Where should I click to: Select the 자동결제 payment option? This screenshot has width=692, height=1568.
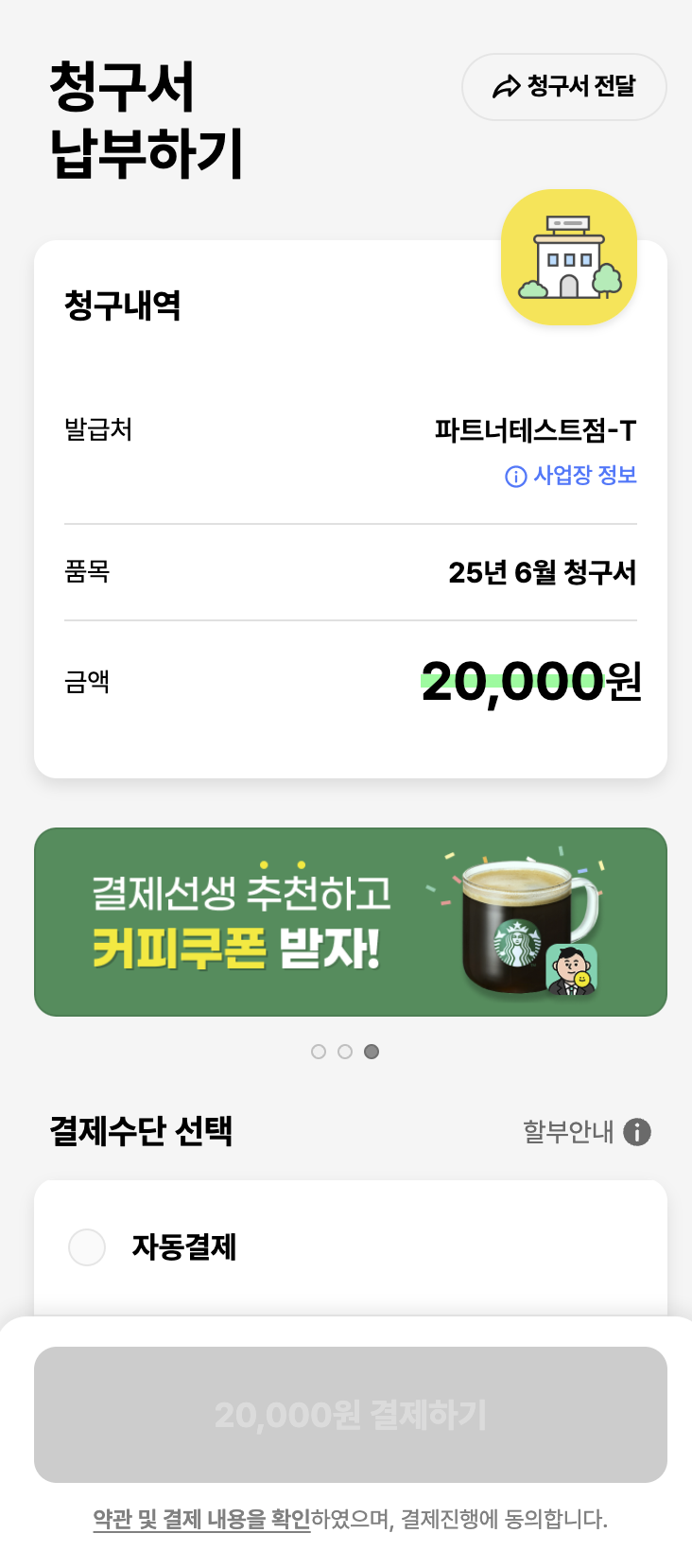point(87,1247)
